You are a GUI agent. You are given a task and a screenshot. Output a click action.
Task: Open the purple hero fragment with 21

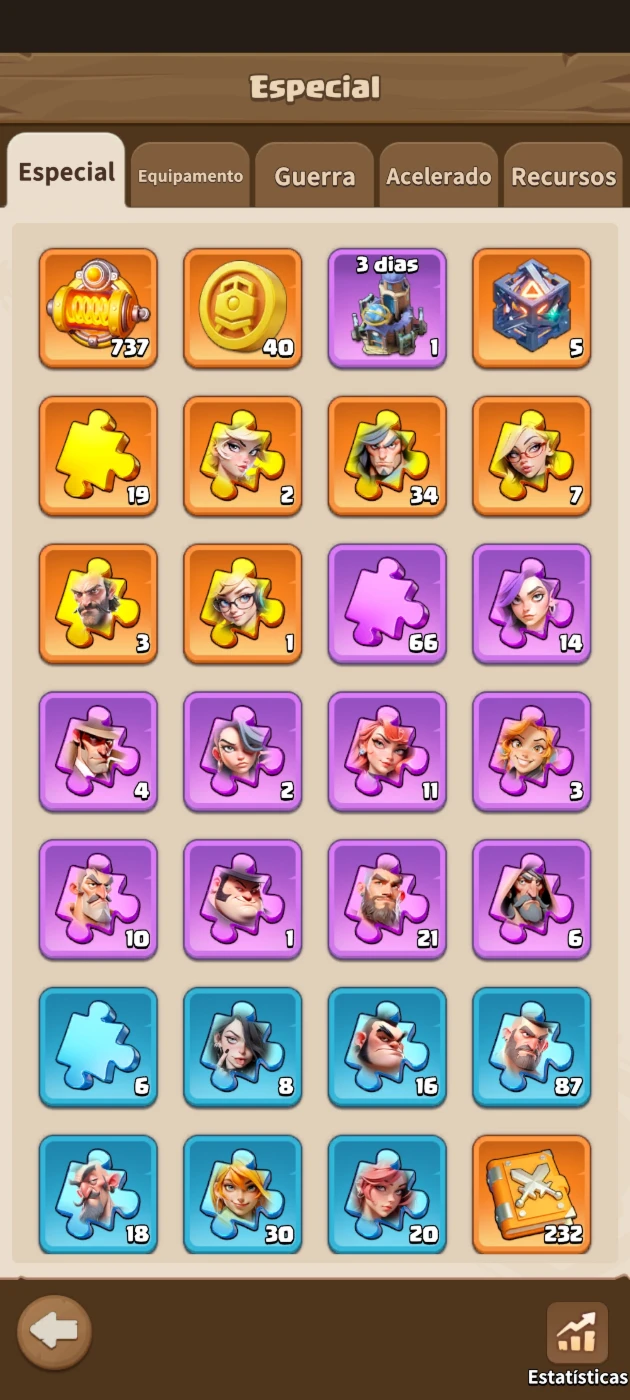(x=387, y=900)
